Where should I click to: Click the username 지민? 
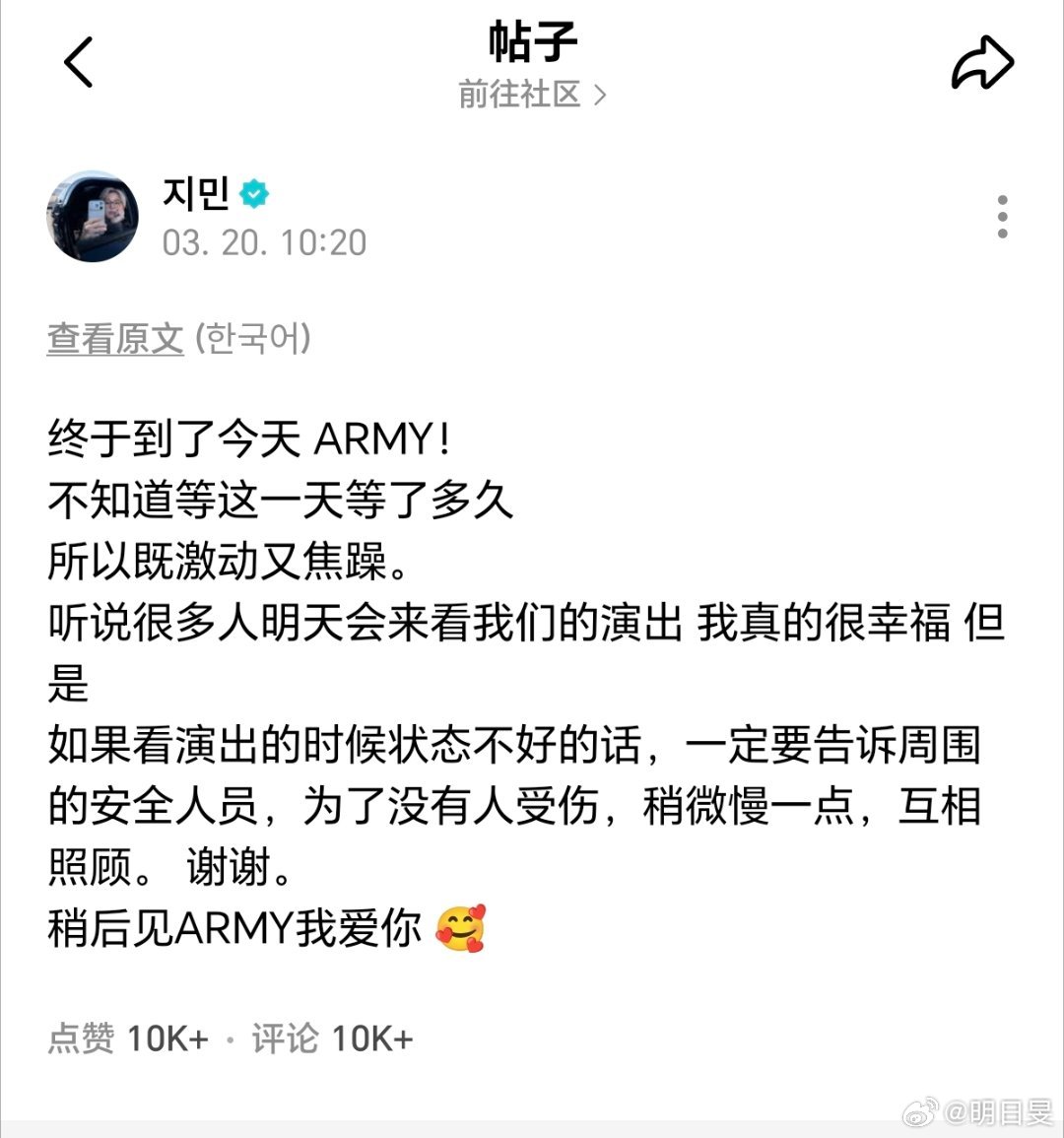195,193
